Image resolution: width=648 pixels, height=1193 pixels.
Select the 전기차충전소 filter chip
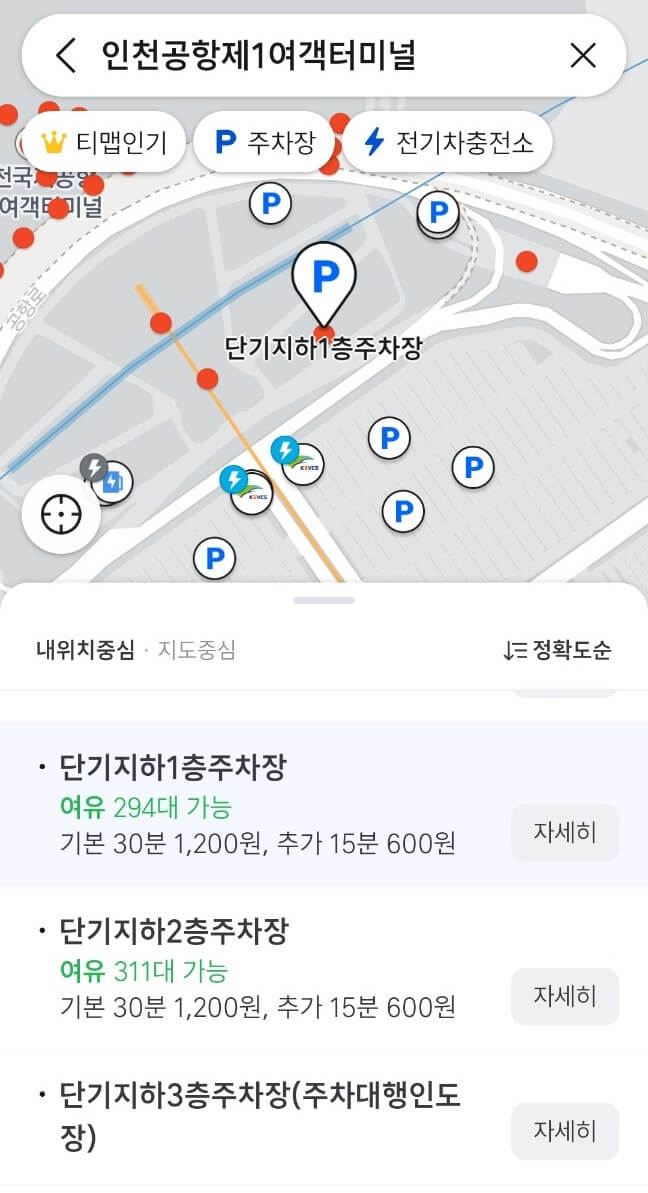pos(447,142)
